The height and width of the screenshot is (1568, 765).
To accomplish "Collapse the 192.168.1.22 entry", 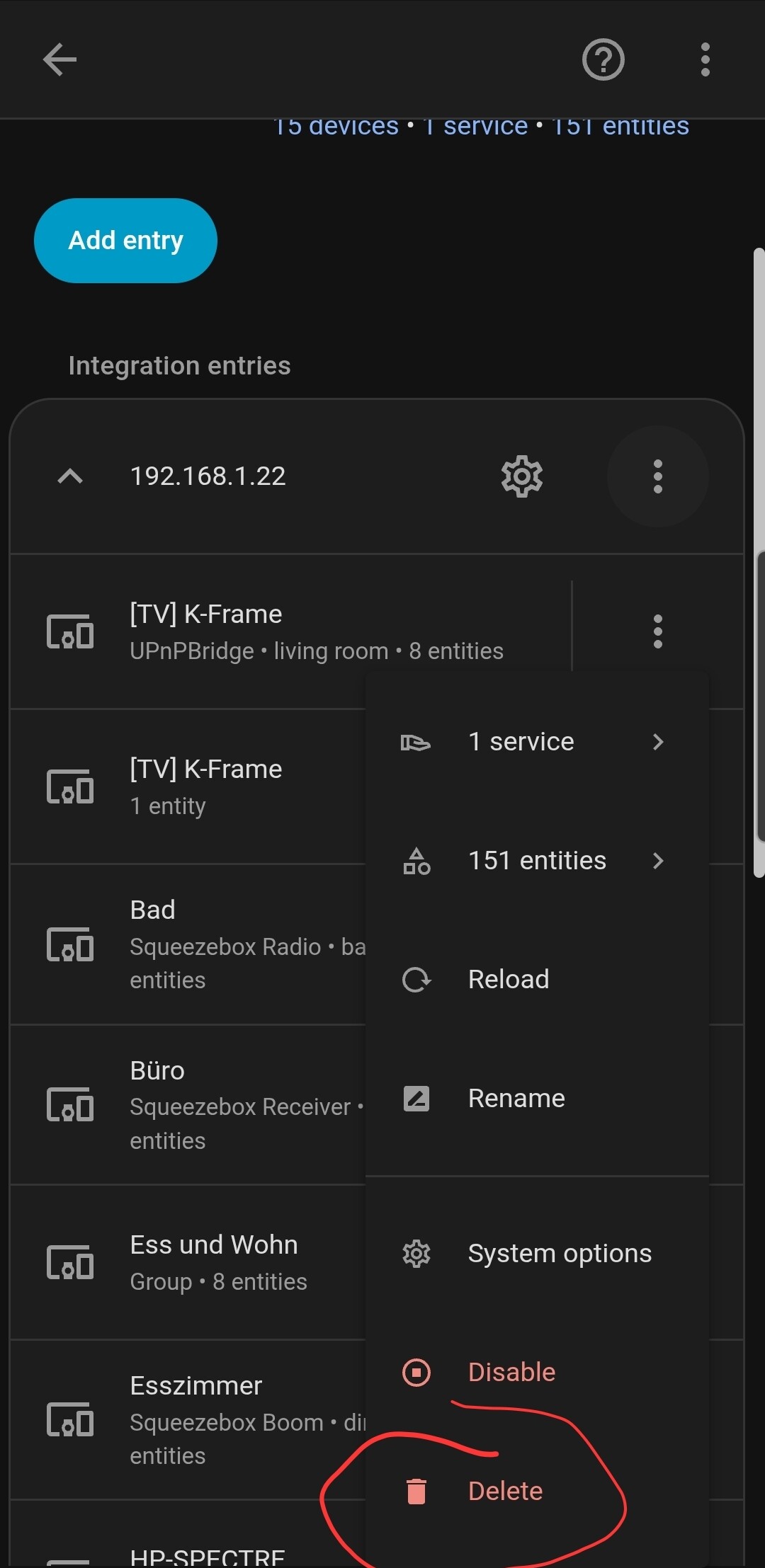I will tap(70, 476).
